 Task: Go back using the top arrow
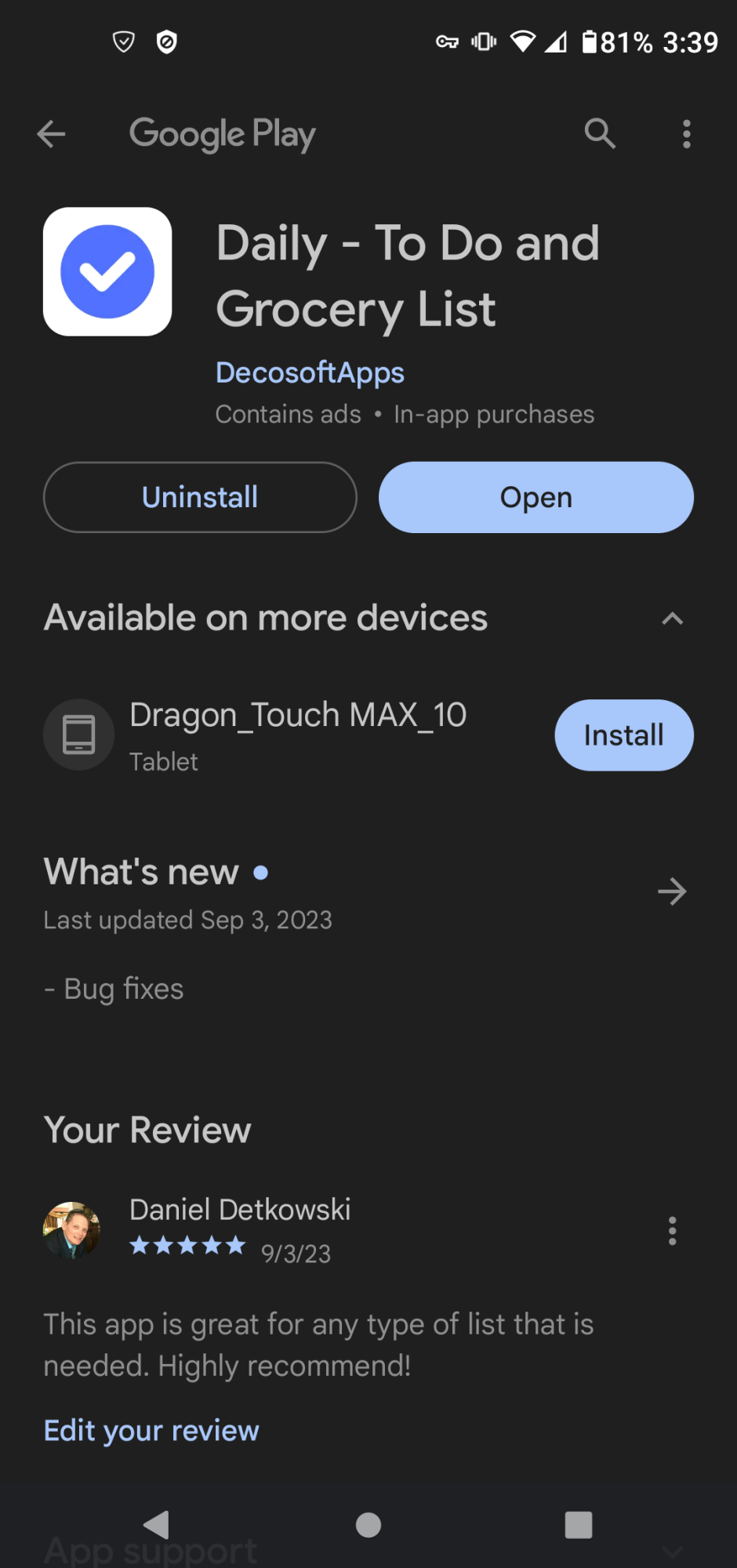(x=51, y=134)
